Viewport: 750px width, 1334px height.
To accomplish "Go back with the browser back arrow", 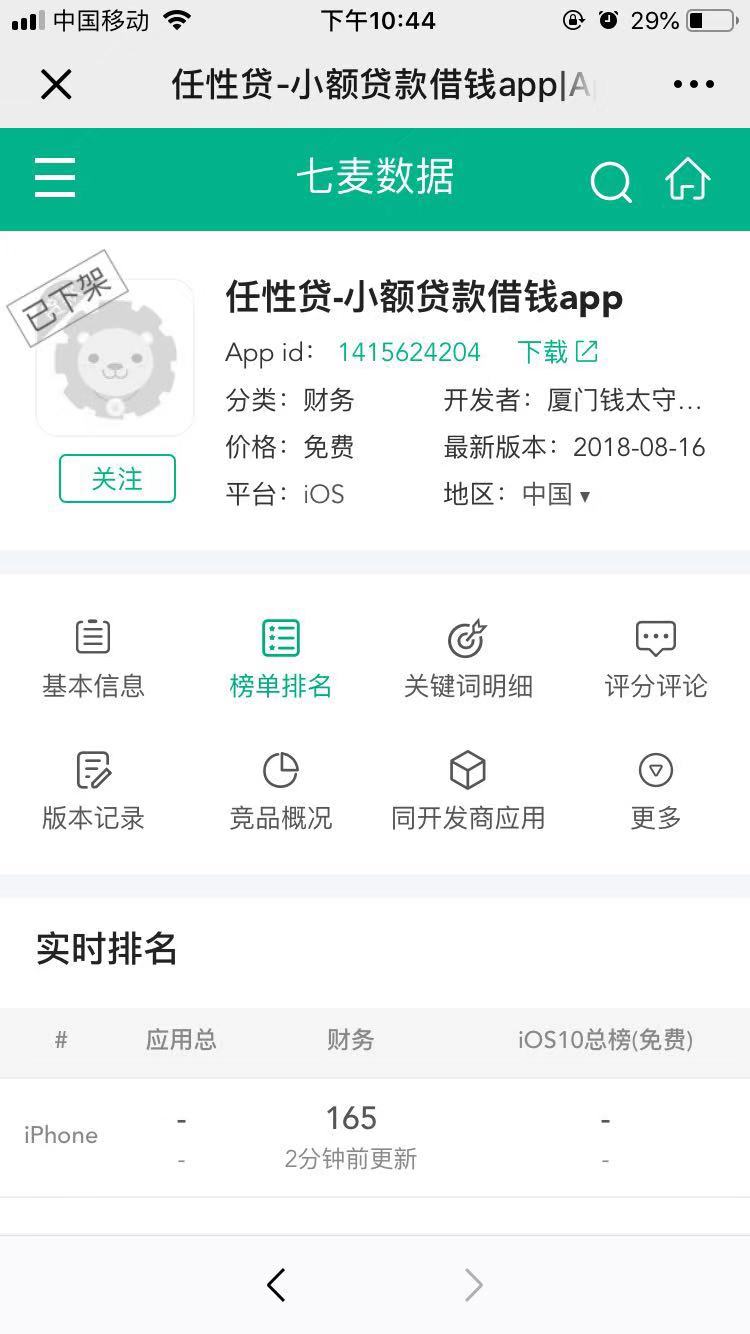I will click(277, 1285).
